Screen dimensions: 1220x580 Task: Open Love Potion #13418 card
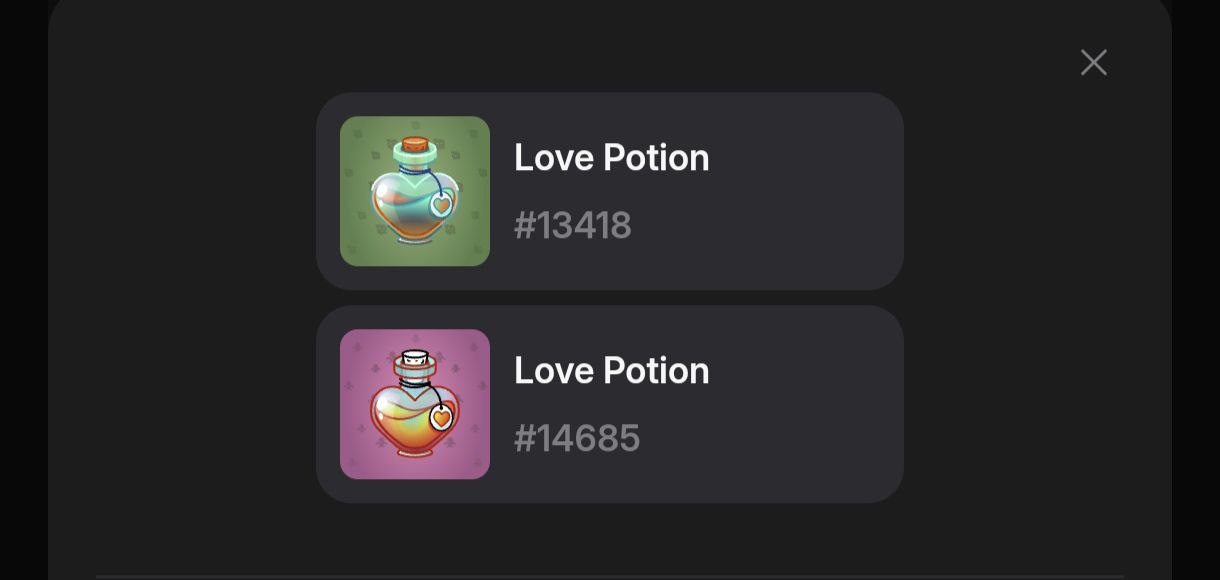click(609, 191)
